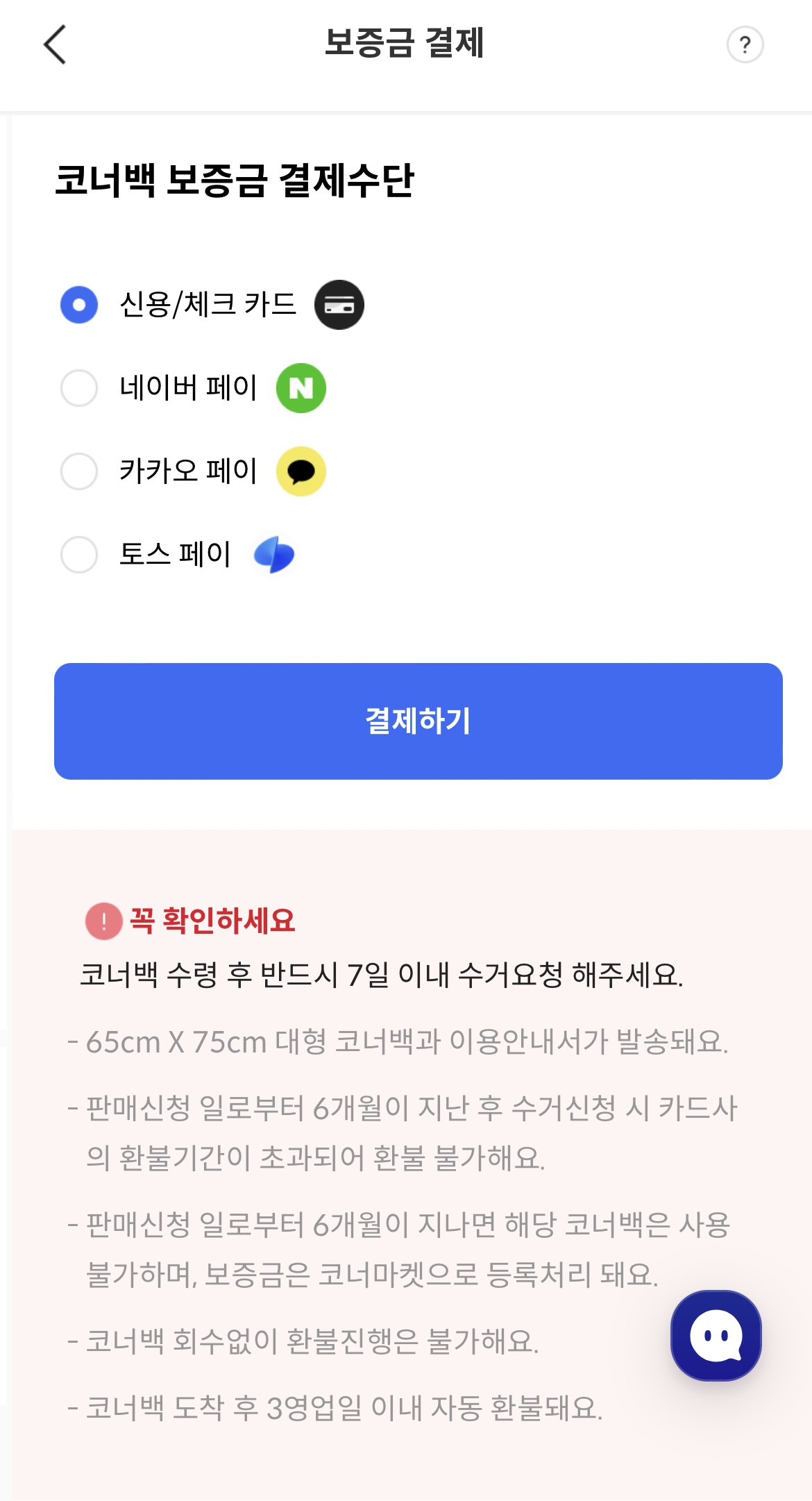
Task: Open the chat support floating icon
Action: pos(718,1336)
